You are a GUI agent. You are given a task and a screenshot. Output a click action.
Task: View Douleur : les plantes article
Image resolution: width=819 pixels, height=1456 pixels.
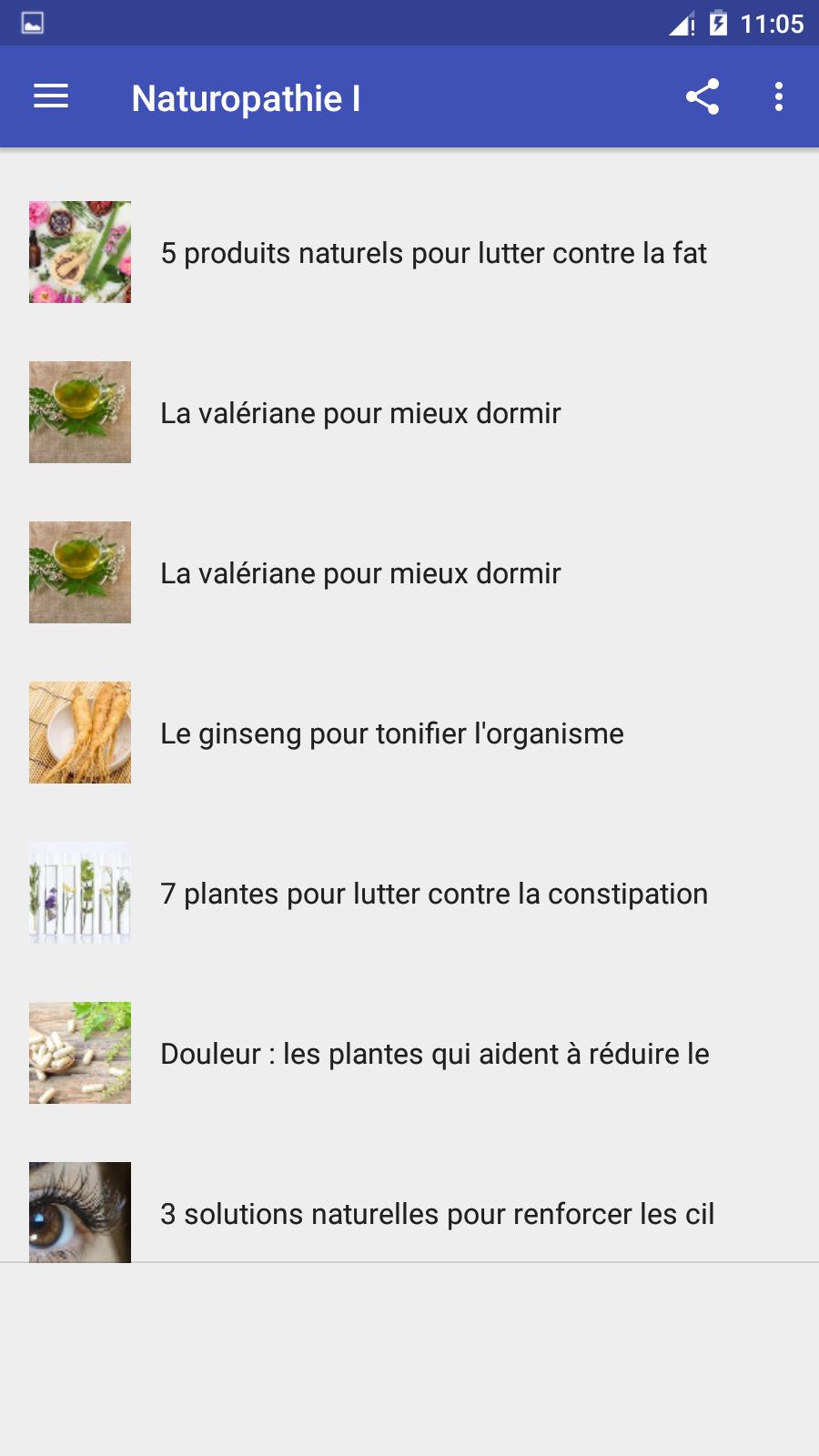[x=409, y=1053]
